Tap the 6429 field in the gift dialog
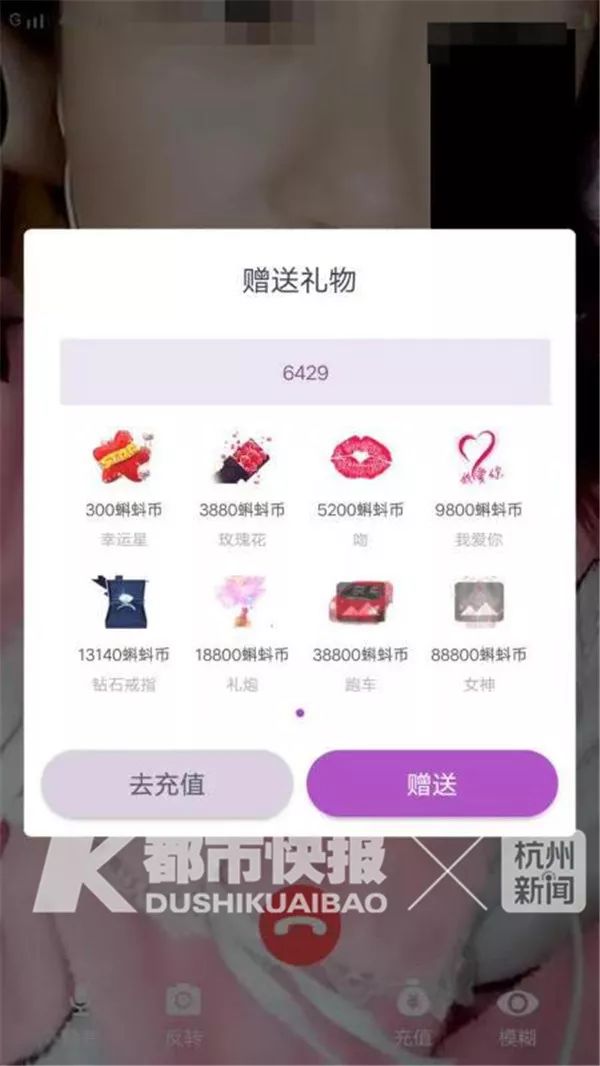The image size is (600, 1066). point(305,373)
